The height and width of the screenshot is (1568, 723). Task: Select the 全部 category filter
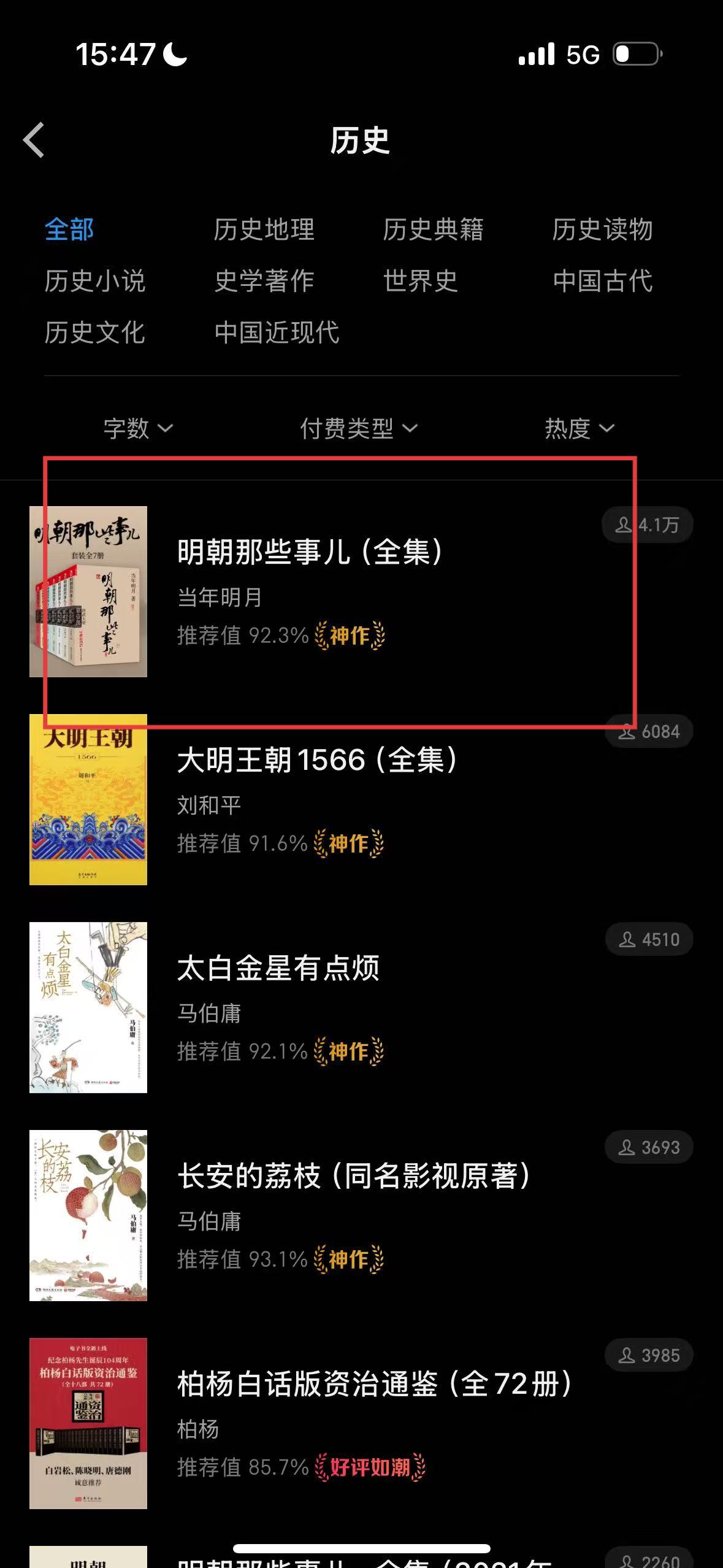point(69,229)
